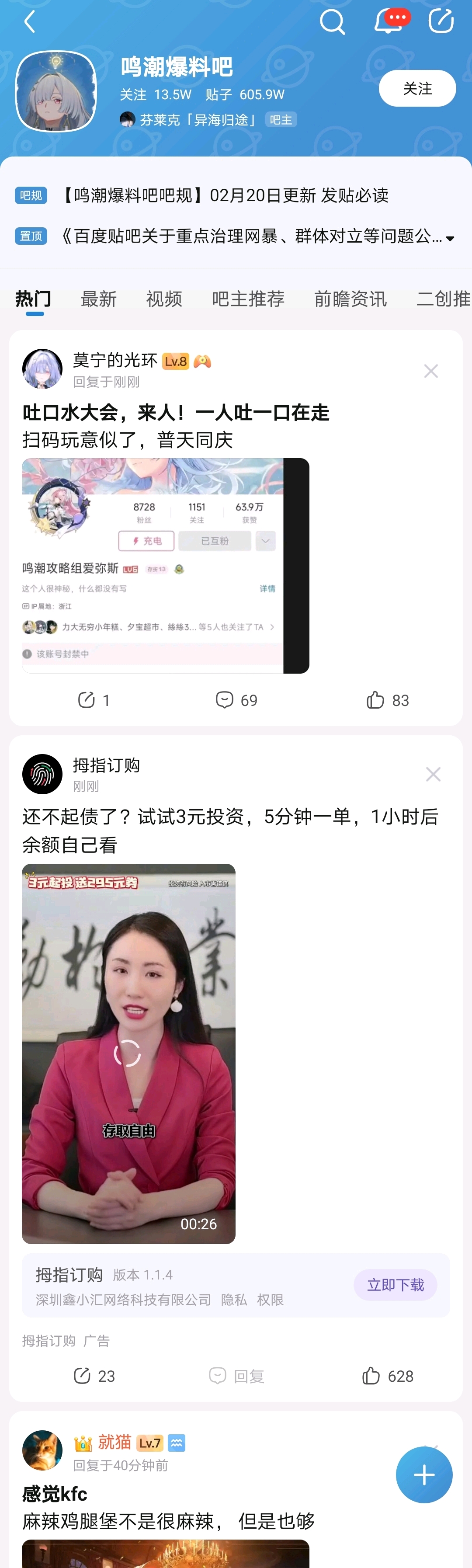The width and height of the screenshot is (472, 1568).
Task: Open search in the header
Action: [332, 23]
